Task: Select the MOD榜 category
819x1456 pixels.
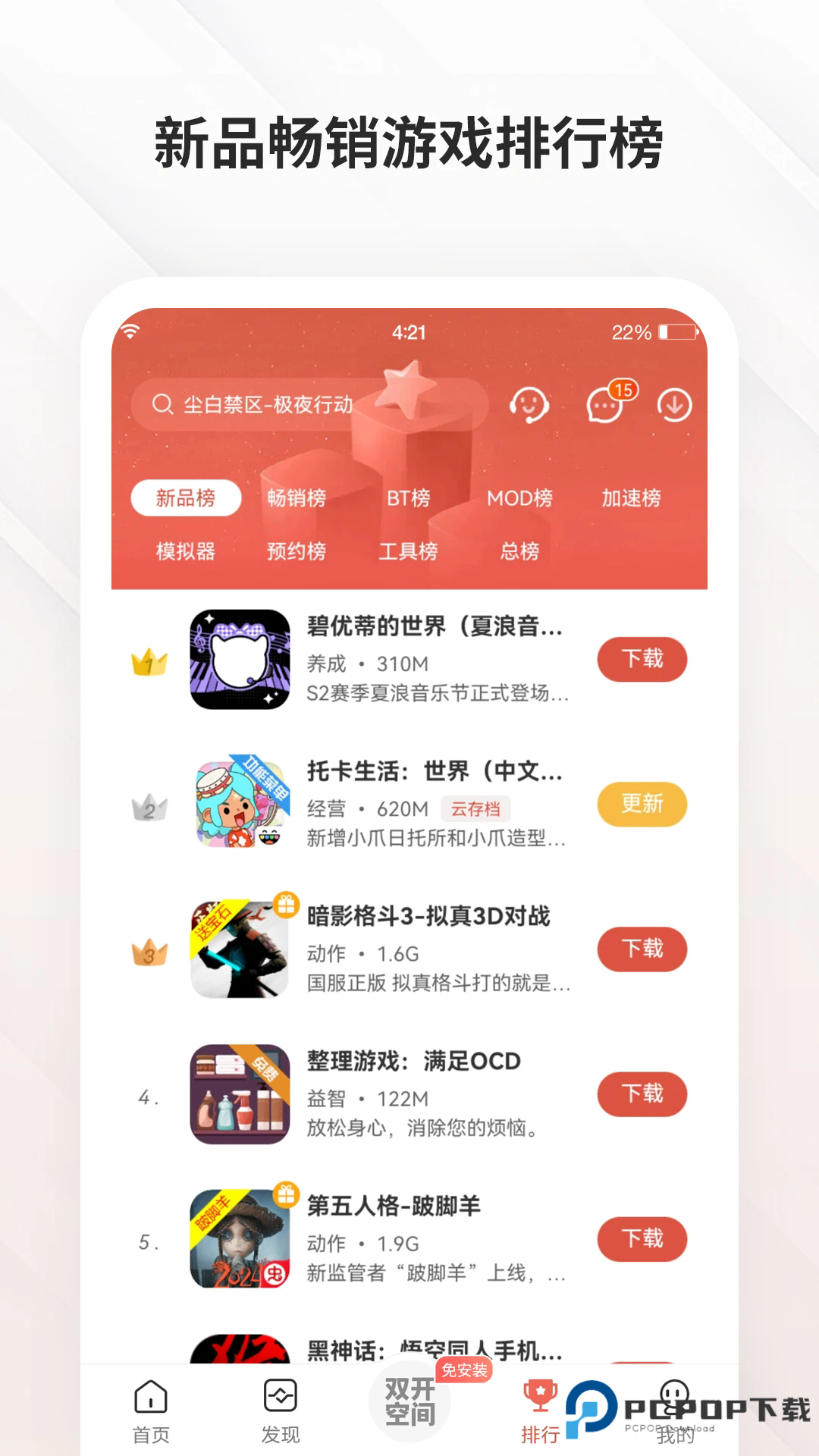Action: (x=519, y=498)
